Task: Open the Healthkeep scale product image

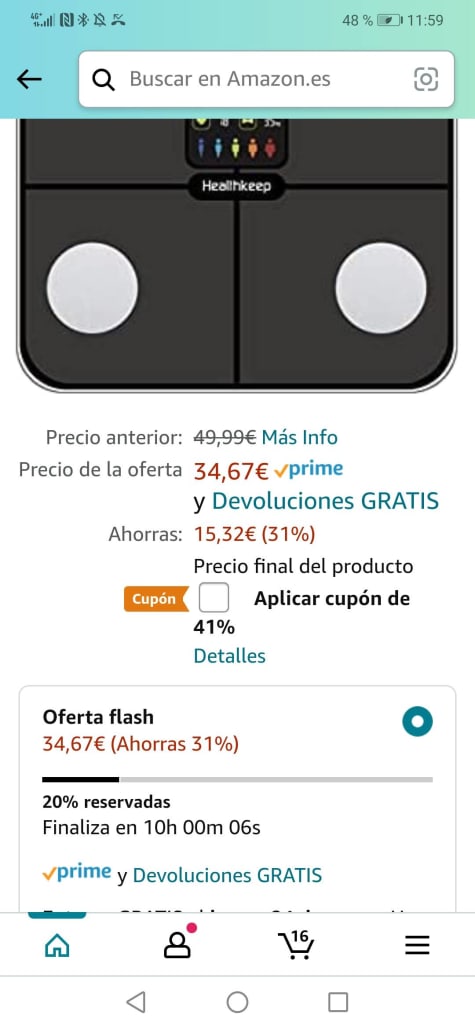Action: click(x=236, y=256)
